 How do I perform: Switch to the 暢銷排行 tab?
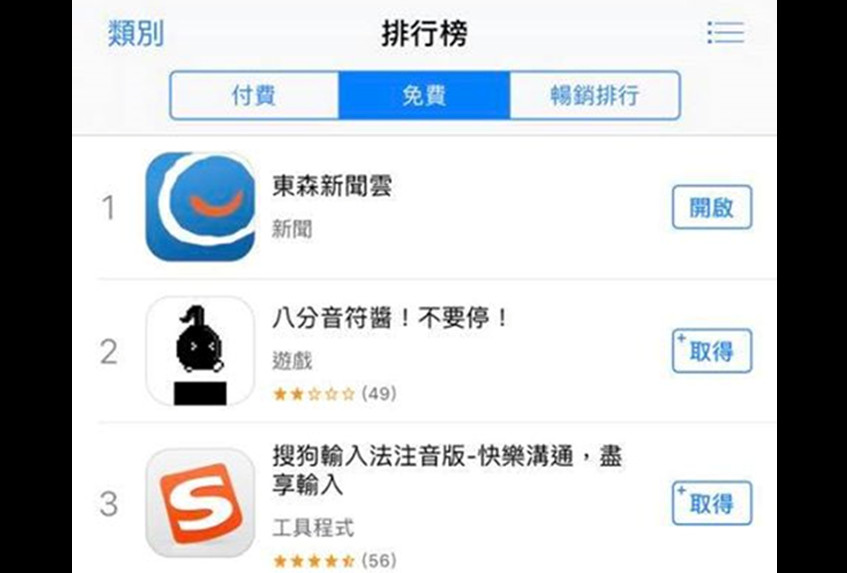tap(594, 96)
